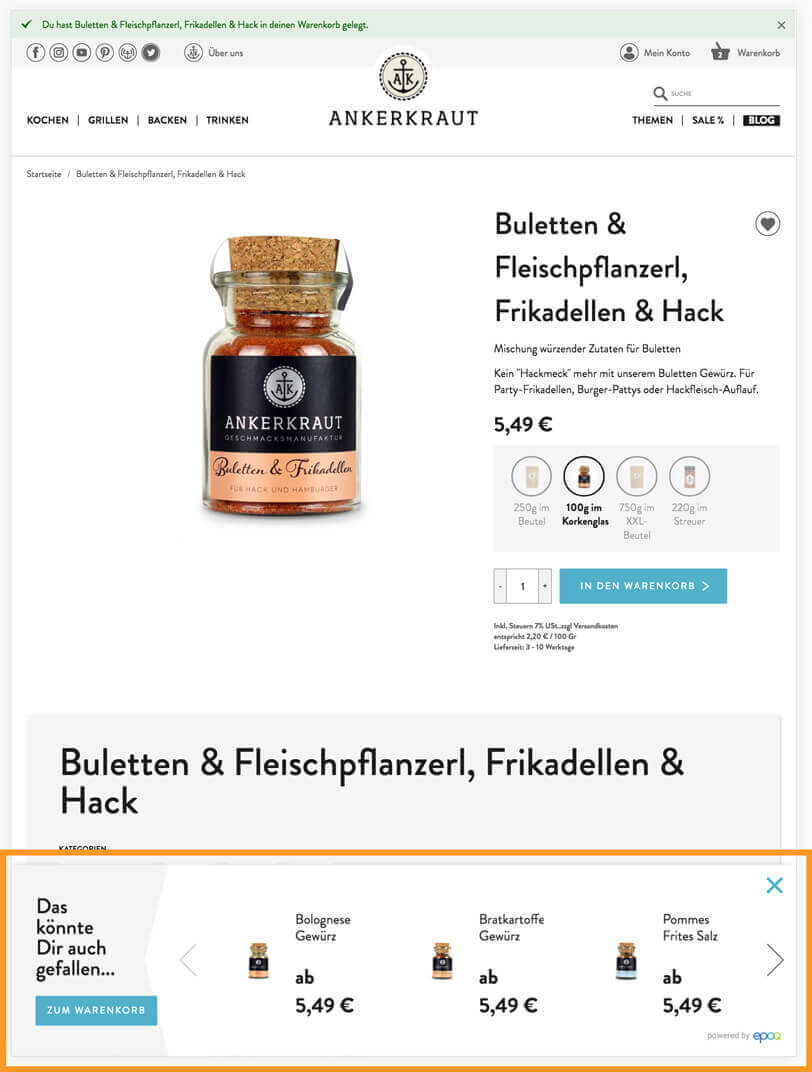This screenshot has height=1072, width=812.
Task: Select the 250g im Beutel variant
Action: coord(531,477)
